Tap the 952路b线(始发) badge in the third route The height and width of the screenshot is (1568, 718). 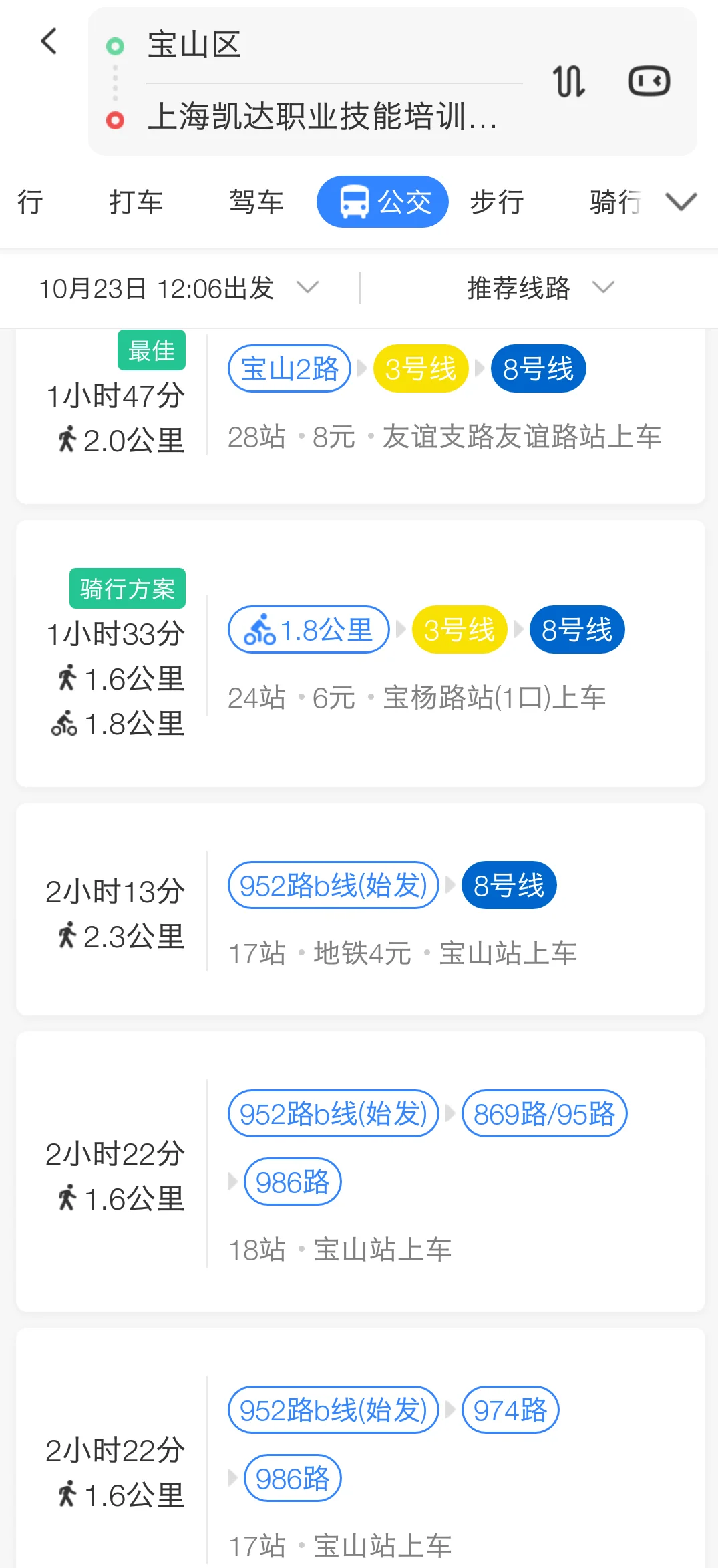[333, 885]
